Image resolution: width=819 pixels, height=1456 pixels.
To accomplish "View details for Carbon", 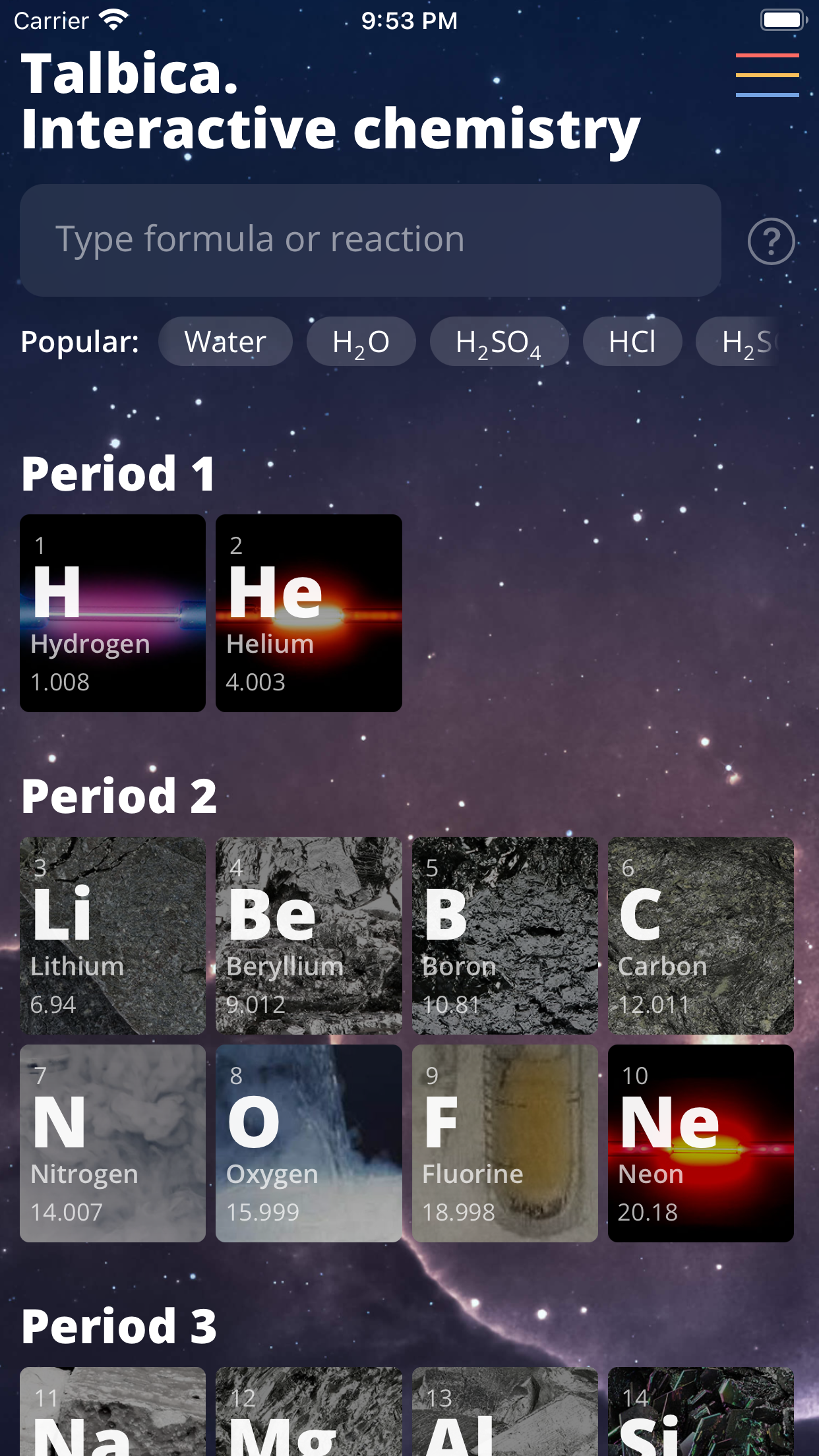I will [x=700, y=935].
